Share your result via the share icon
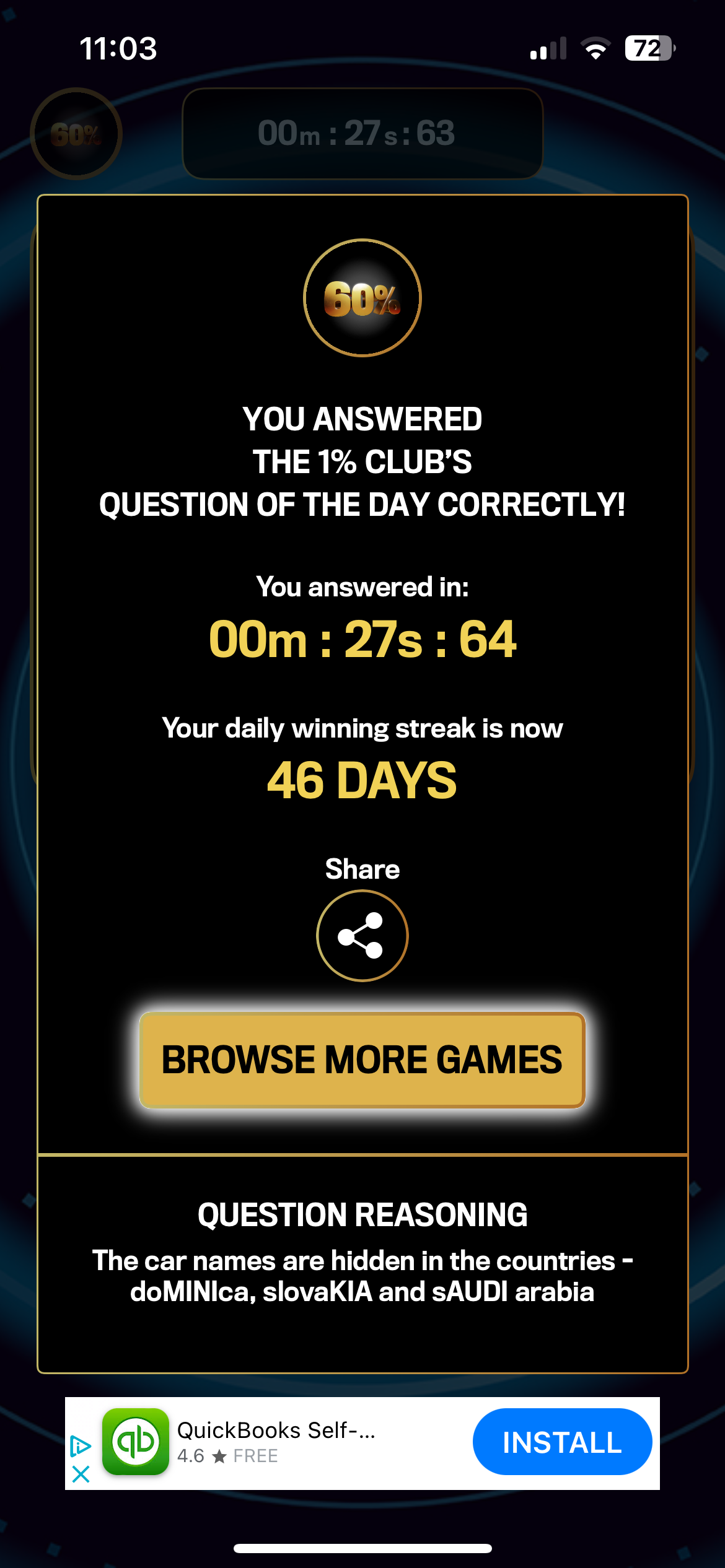 click(x=362, y=935)
